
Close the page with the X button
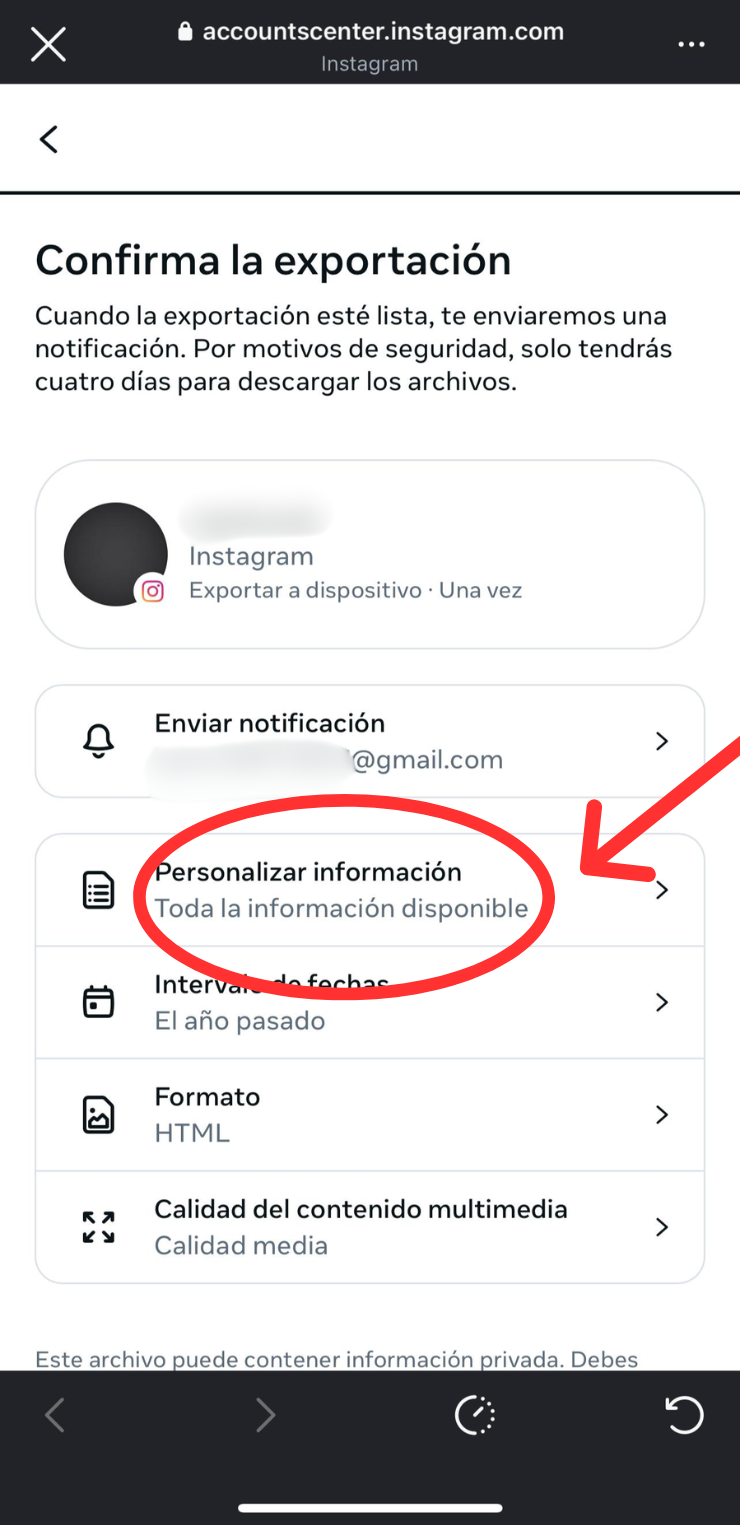tap(48, 43)
